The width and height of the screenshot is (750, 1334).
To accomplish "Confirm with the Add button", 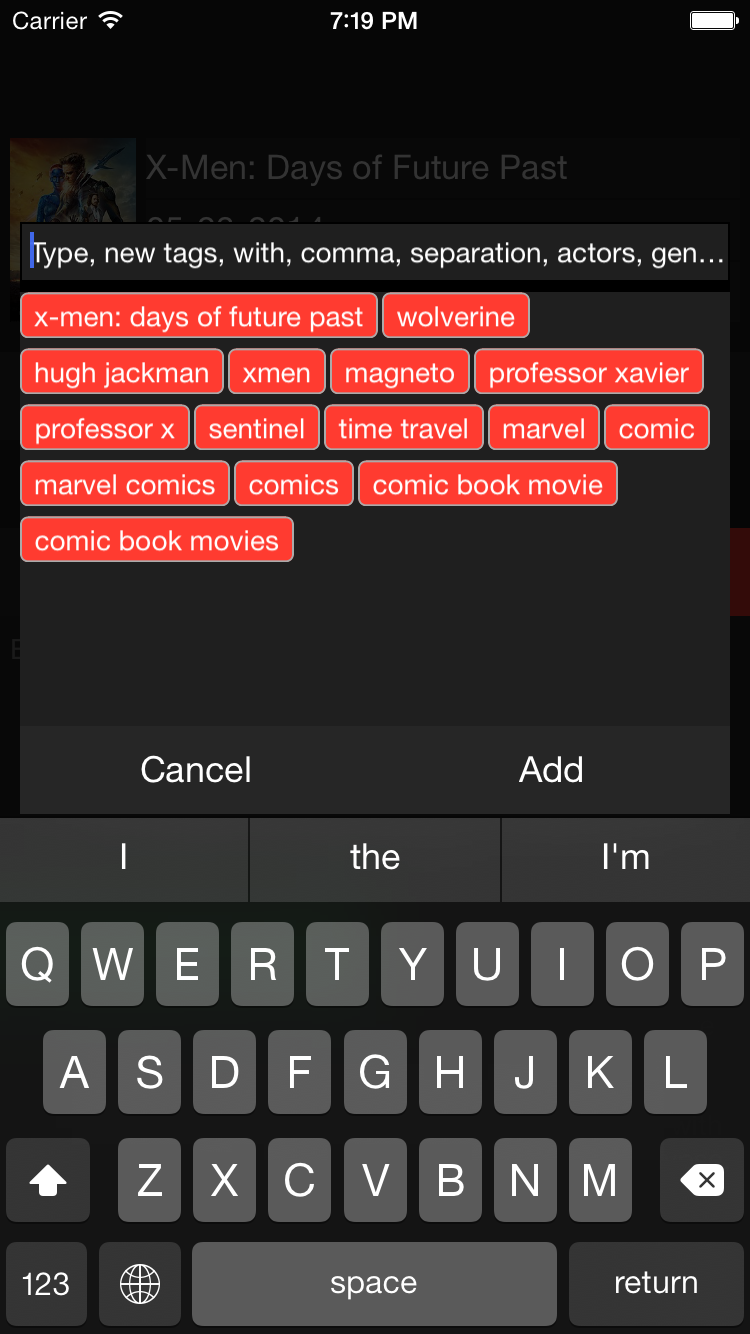I will click(x=551, y=769).
